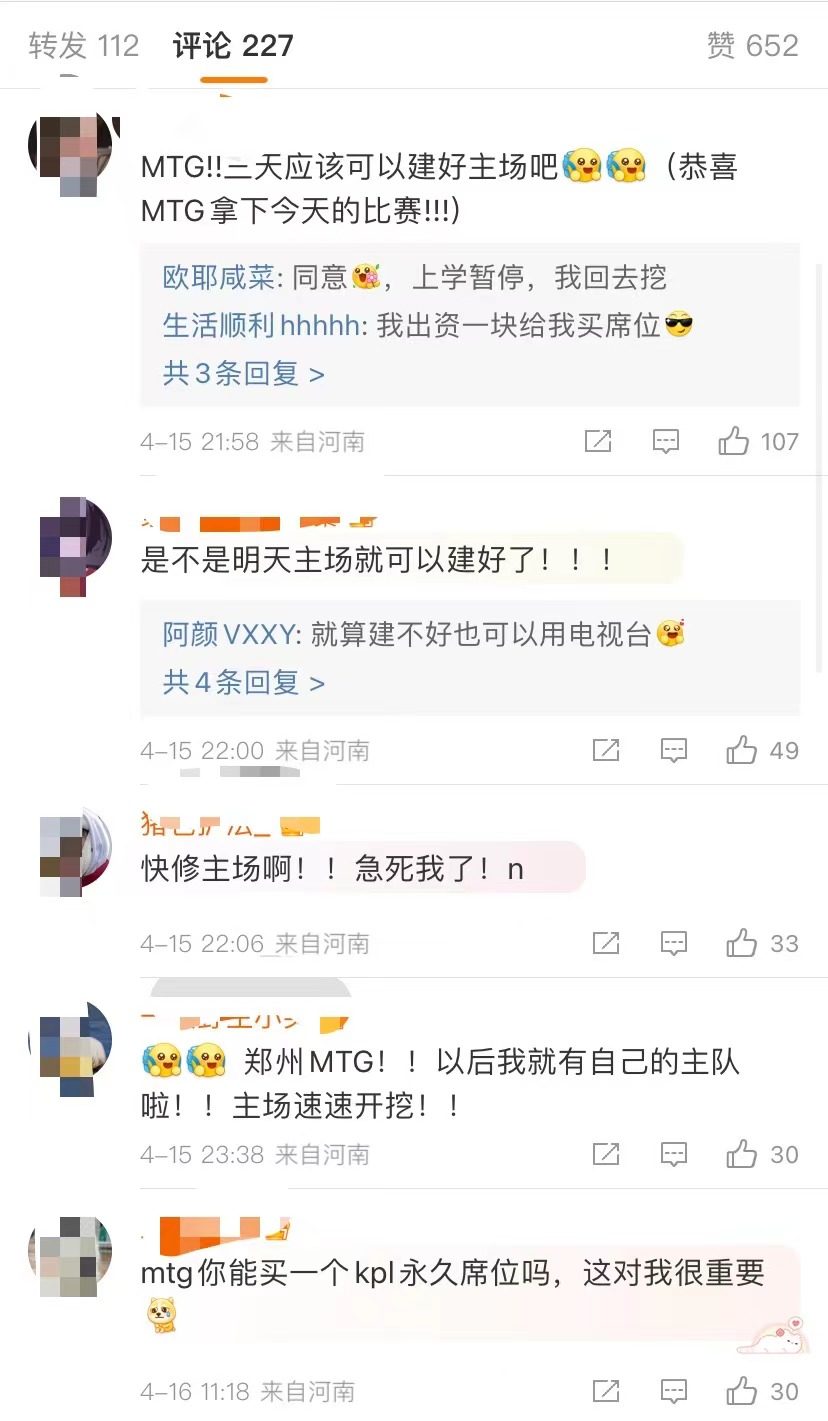Like the kpl永久席位 comment

click(x=742, y=1391)
